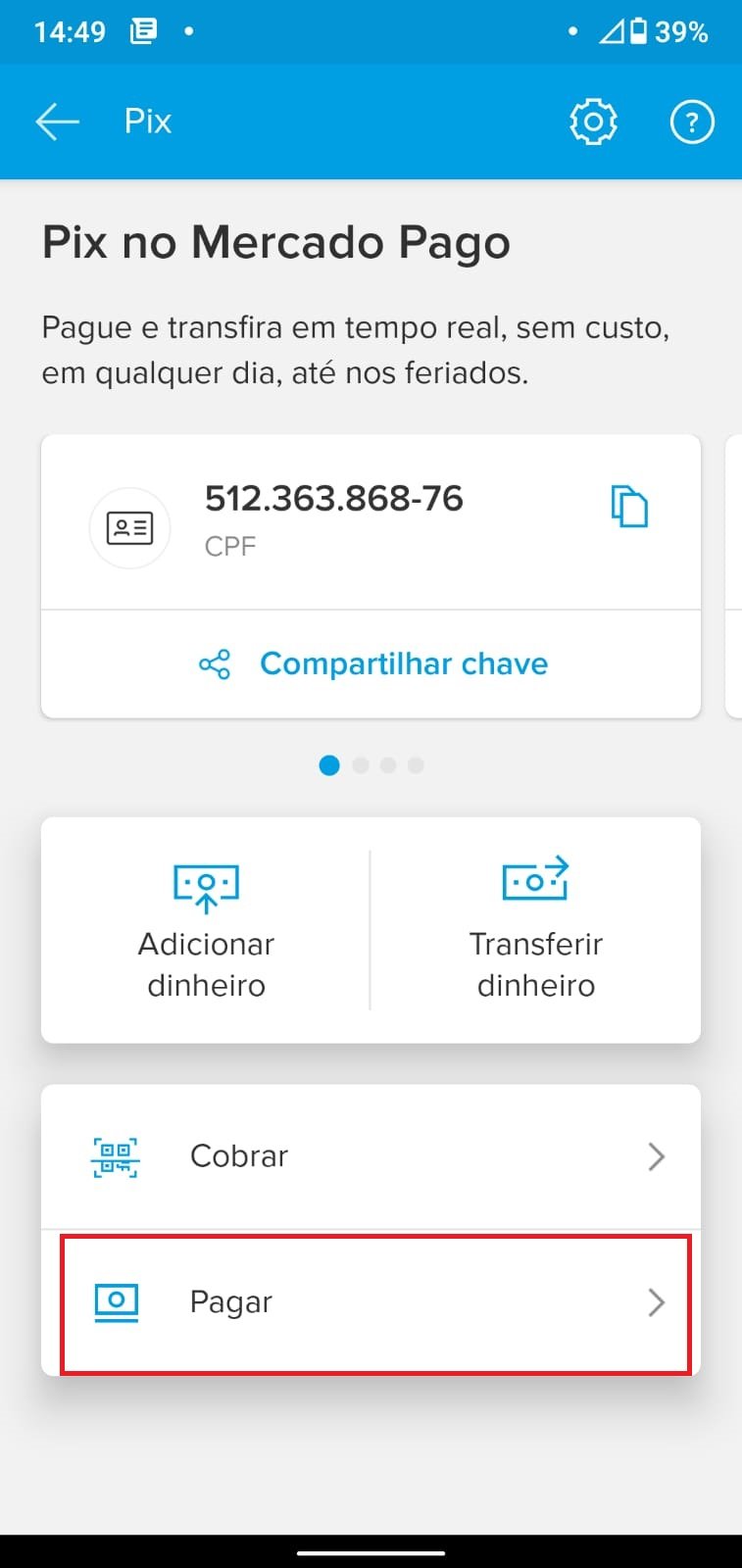Image resolution: width=742 pixels, height=1568 pixels.
Task: Open Pix settings gear
Action: 593,122
